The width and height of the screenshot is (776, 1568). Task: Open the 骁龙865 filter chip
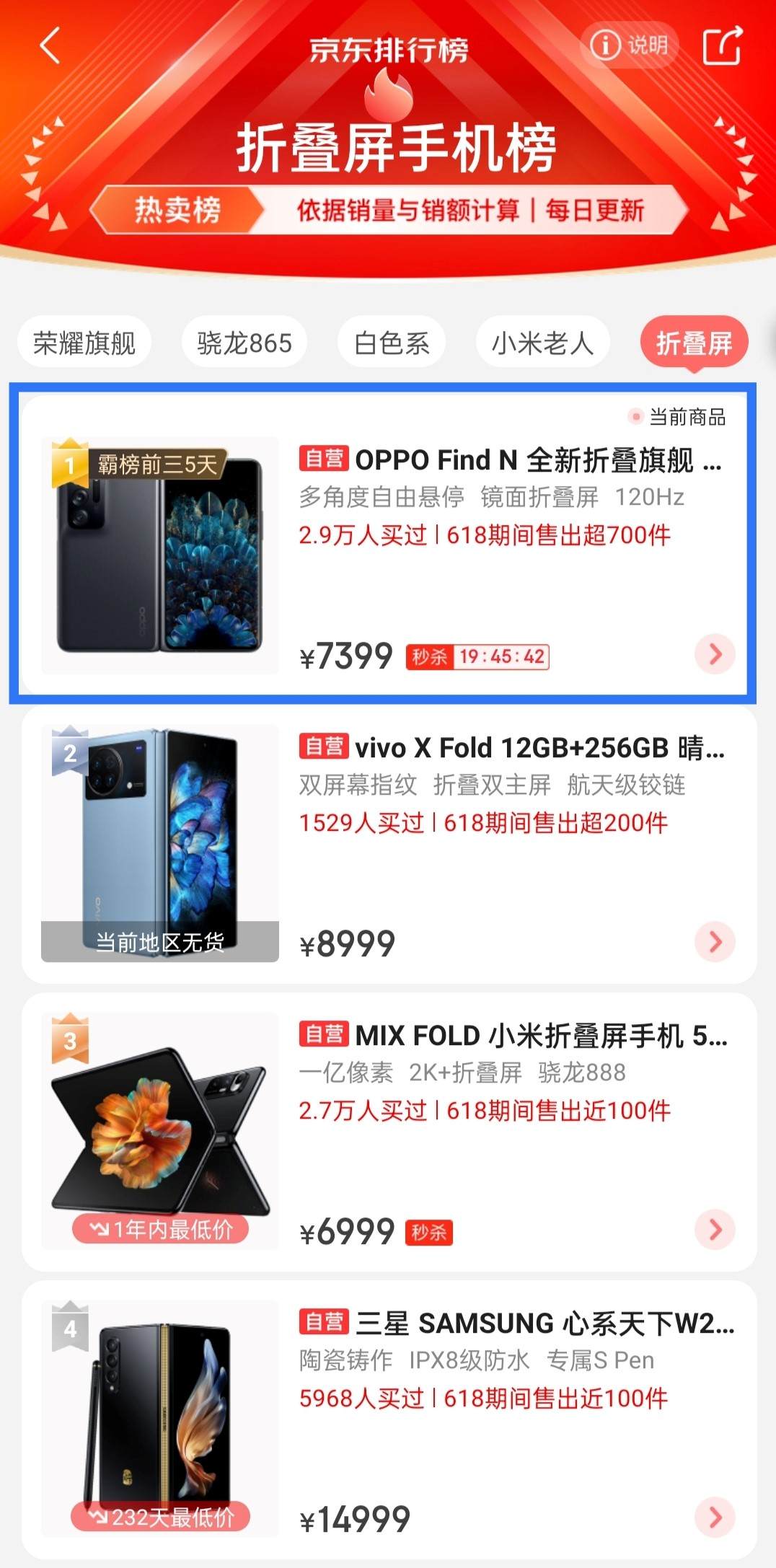click(x=244, y=342)
